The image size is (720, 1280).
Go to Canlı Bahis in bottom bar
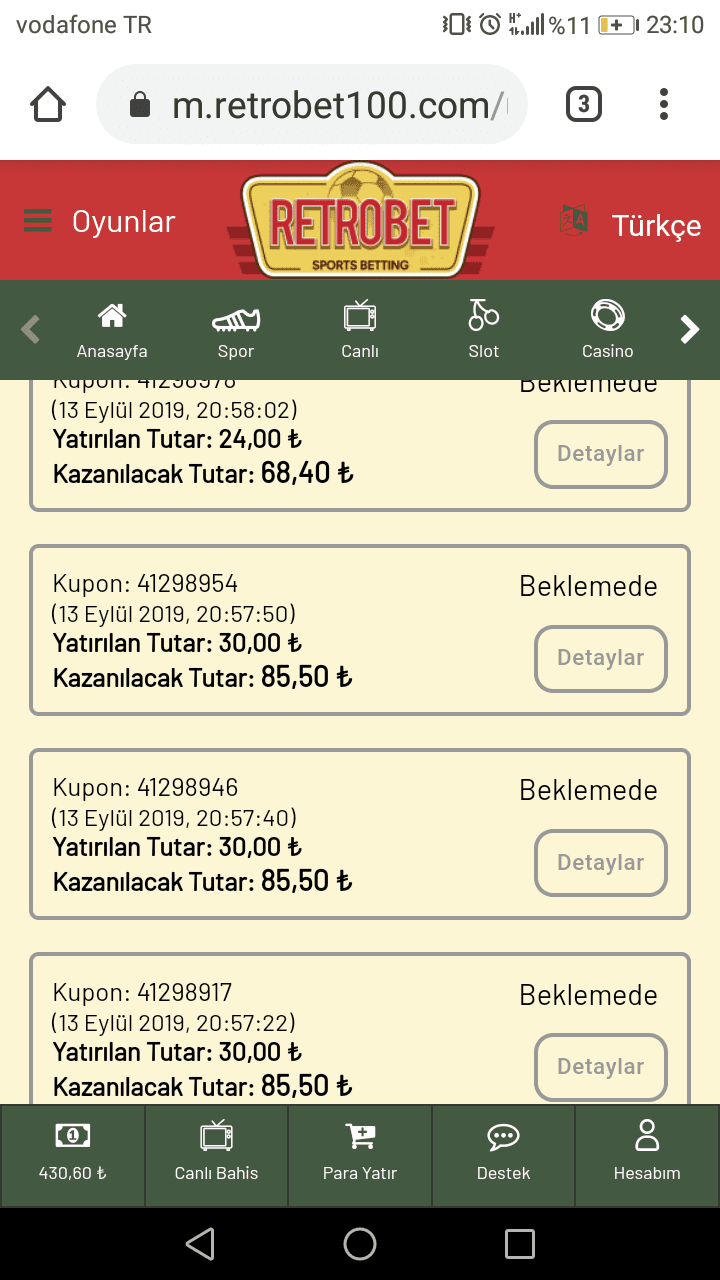[x=216, y=1155]
